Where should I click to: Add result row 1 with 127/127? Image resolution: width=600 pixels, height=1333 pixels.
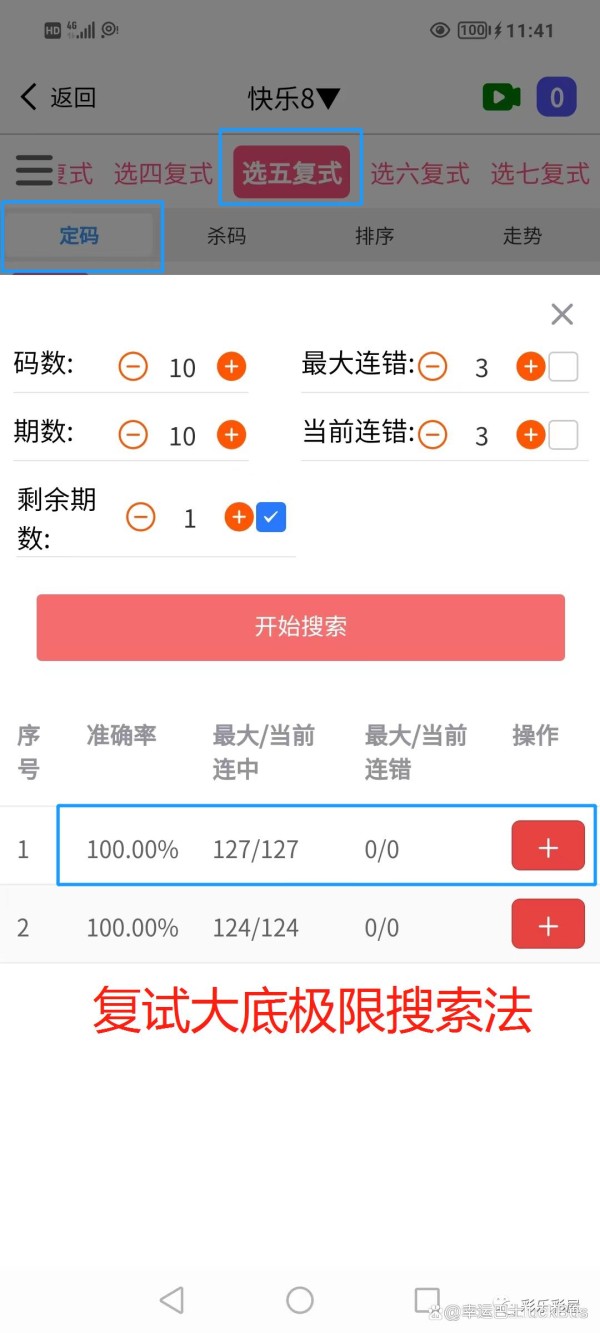(547, 847)
